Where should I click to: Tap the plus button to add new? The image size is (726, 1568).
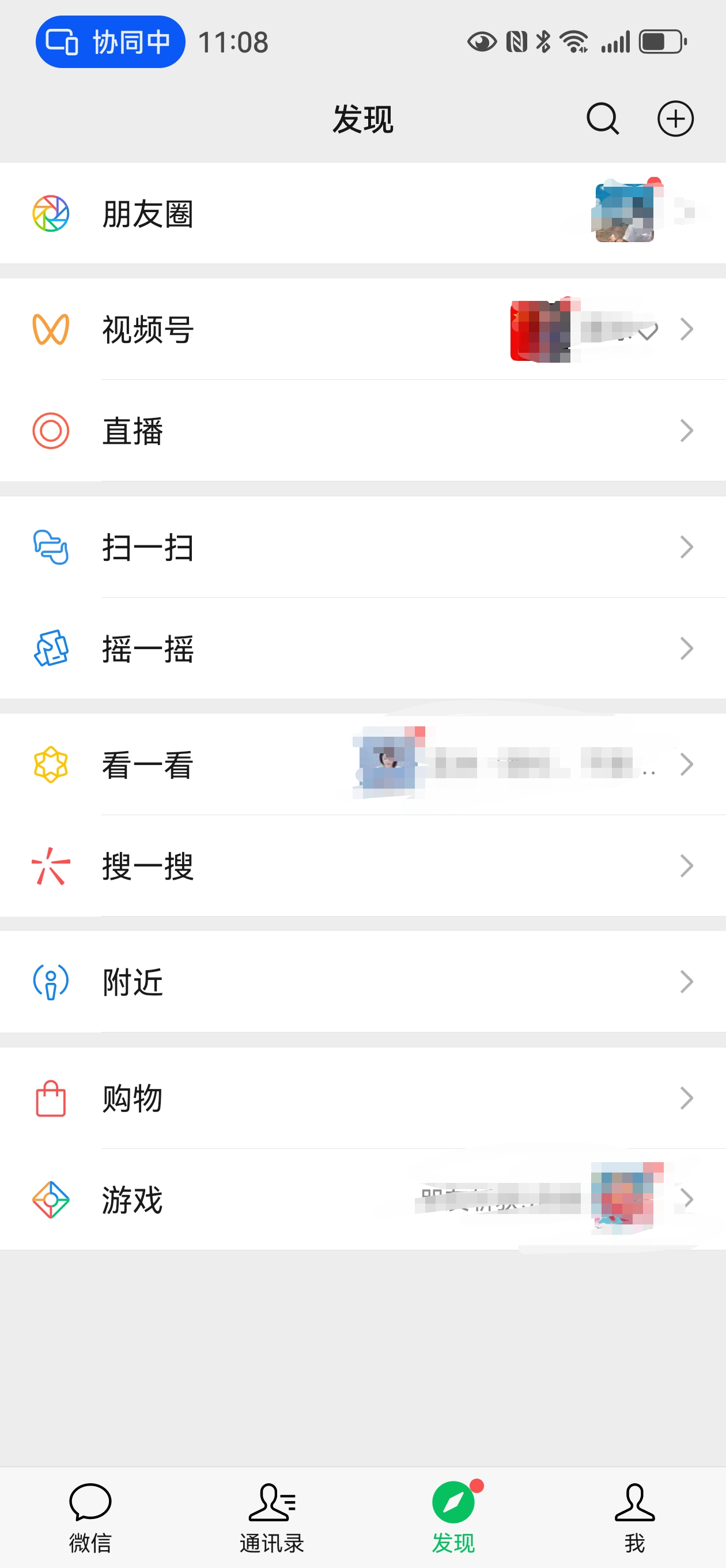pos(675,119)
